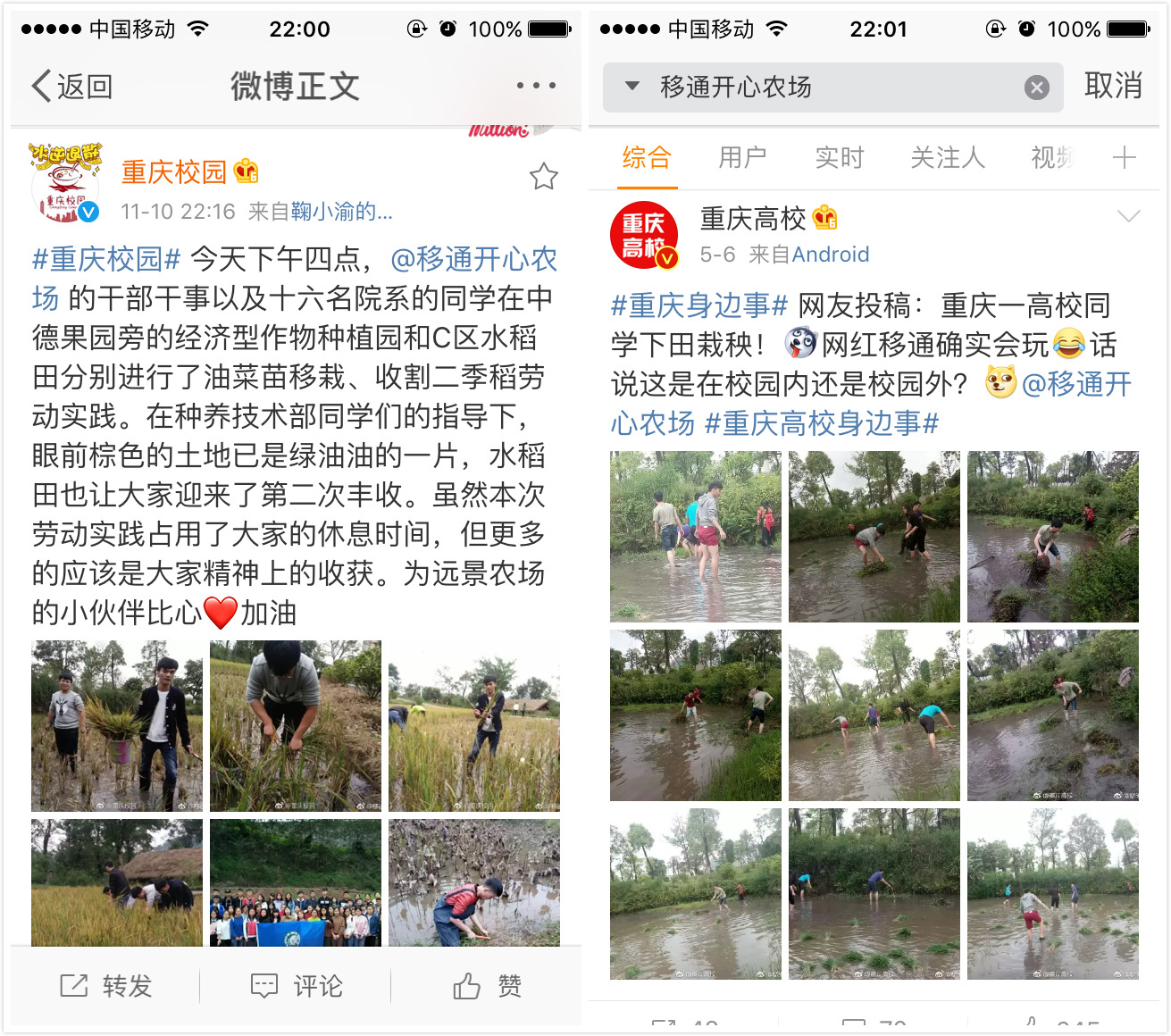
Task: Open the 重庆校园 profile name
Action: point(174,171)
